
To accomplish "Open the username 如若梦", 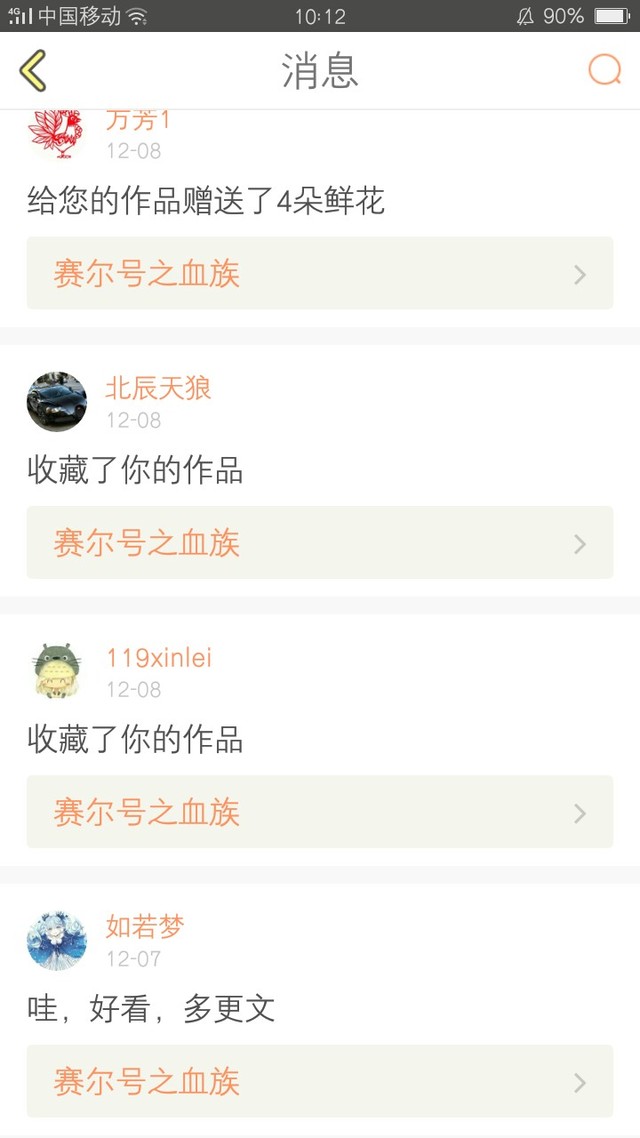I will pos(145,927).
